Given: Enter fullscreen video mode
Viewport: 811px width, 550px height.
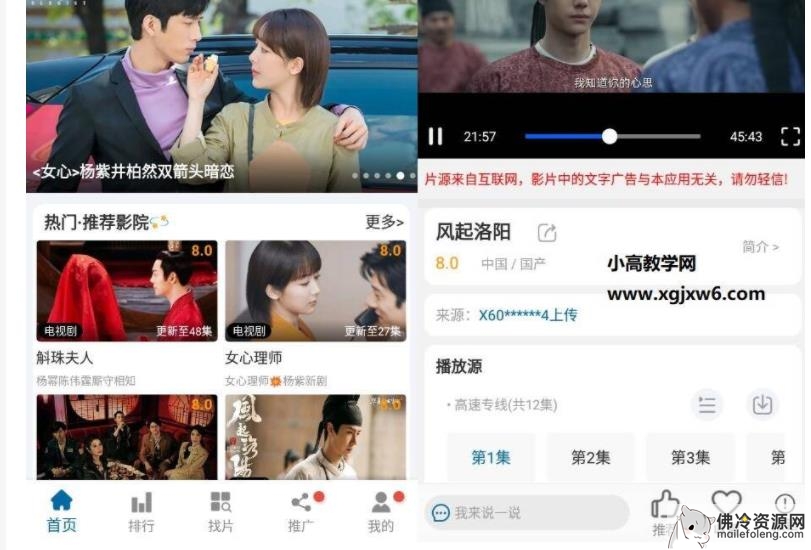Looking at the screenshot, I should coord(790,136).
